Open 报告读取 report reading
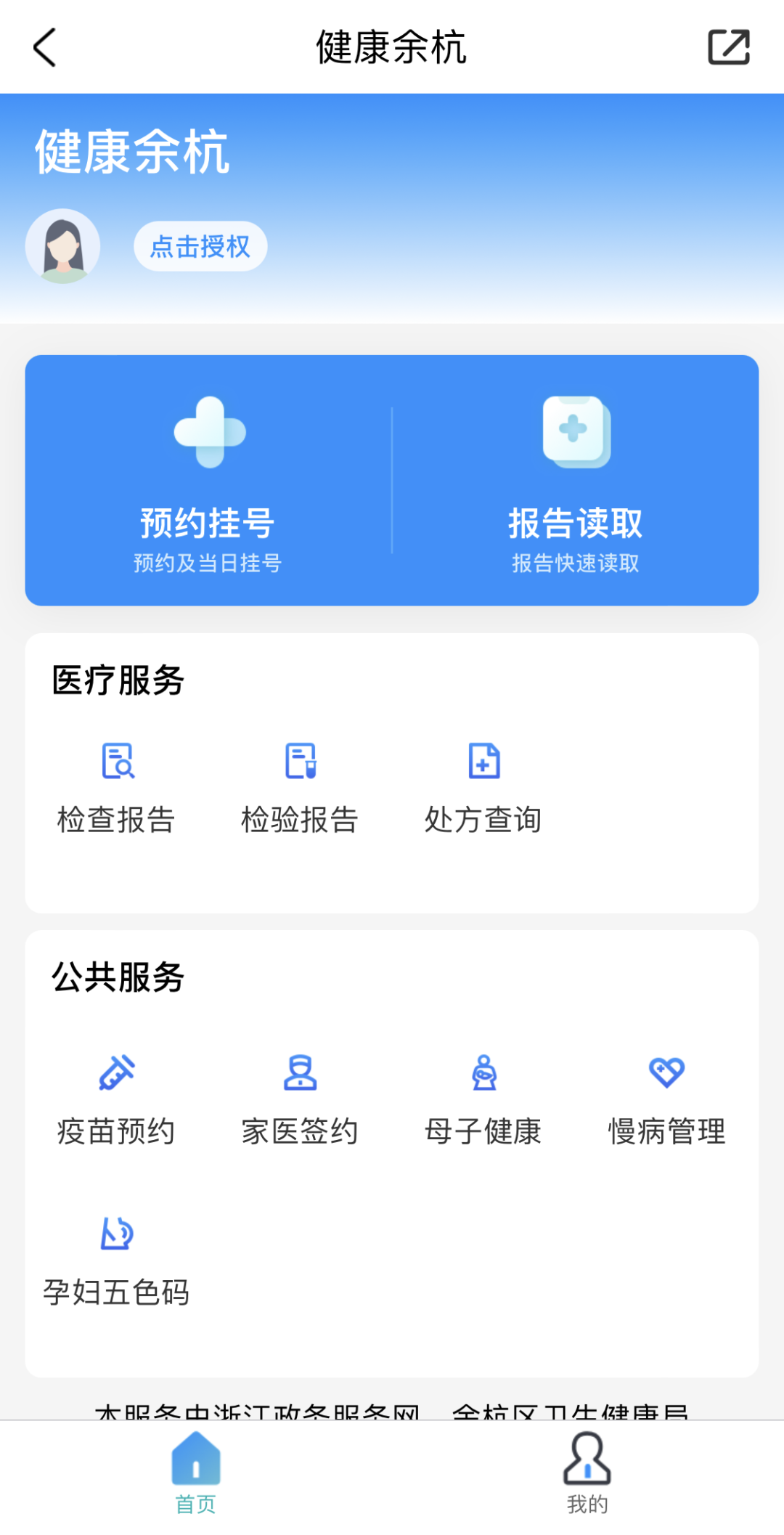Viewport: 784px width, 1535px height. tap(576, 481)
